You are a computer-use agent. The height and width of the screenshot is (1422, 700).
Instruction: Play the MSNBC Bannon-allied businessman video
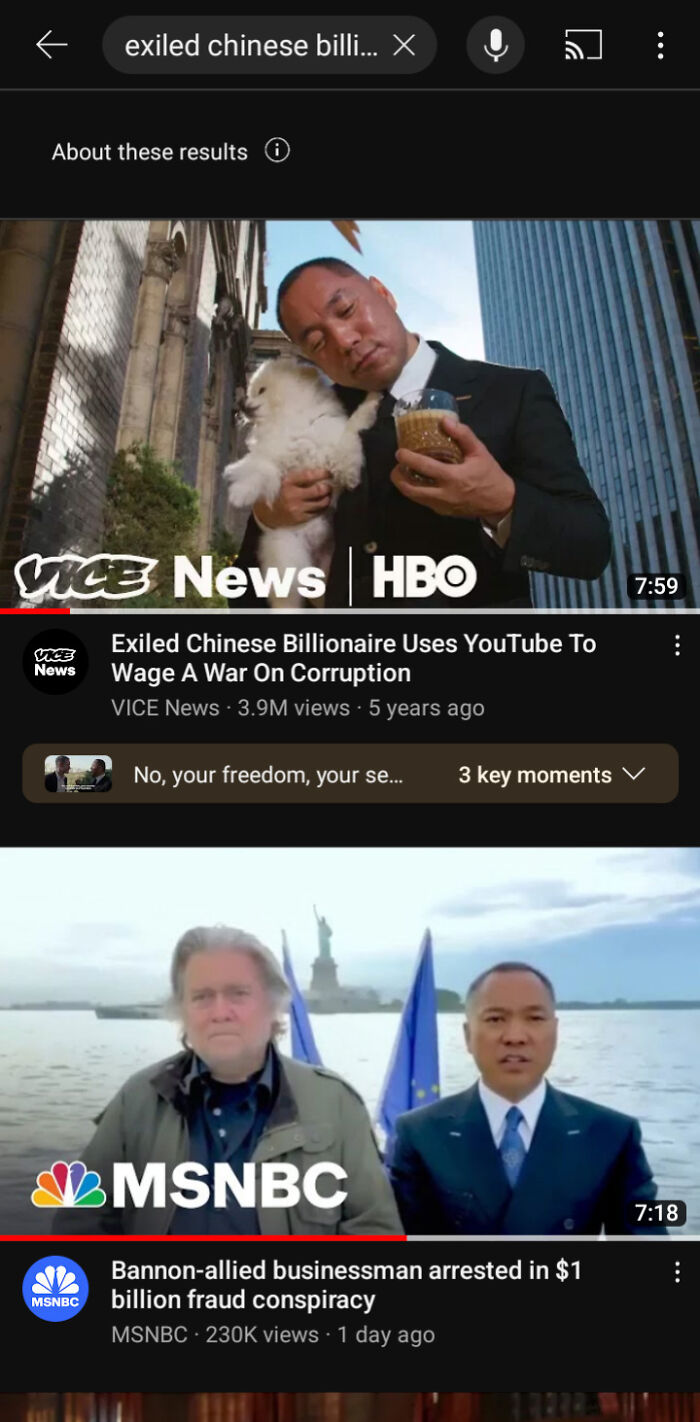pos(350,1042)
